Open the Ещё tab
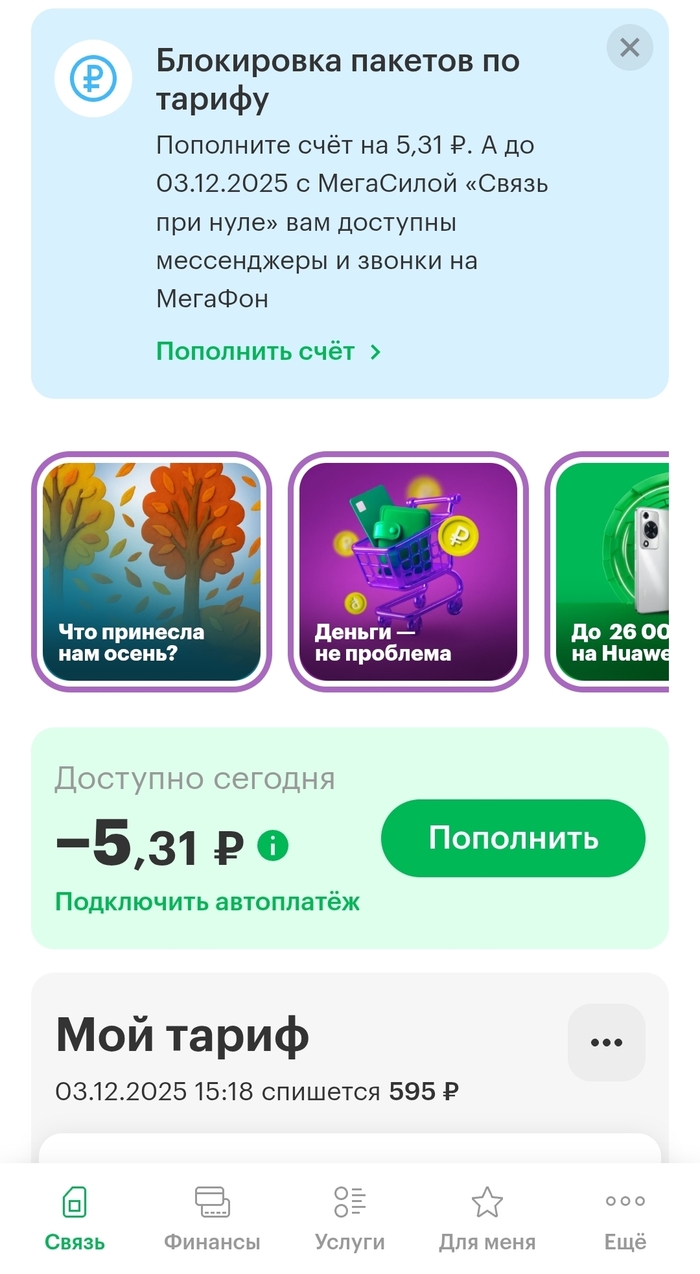The width and height of the screenshot is (700, 1274). click(625, 1218)
